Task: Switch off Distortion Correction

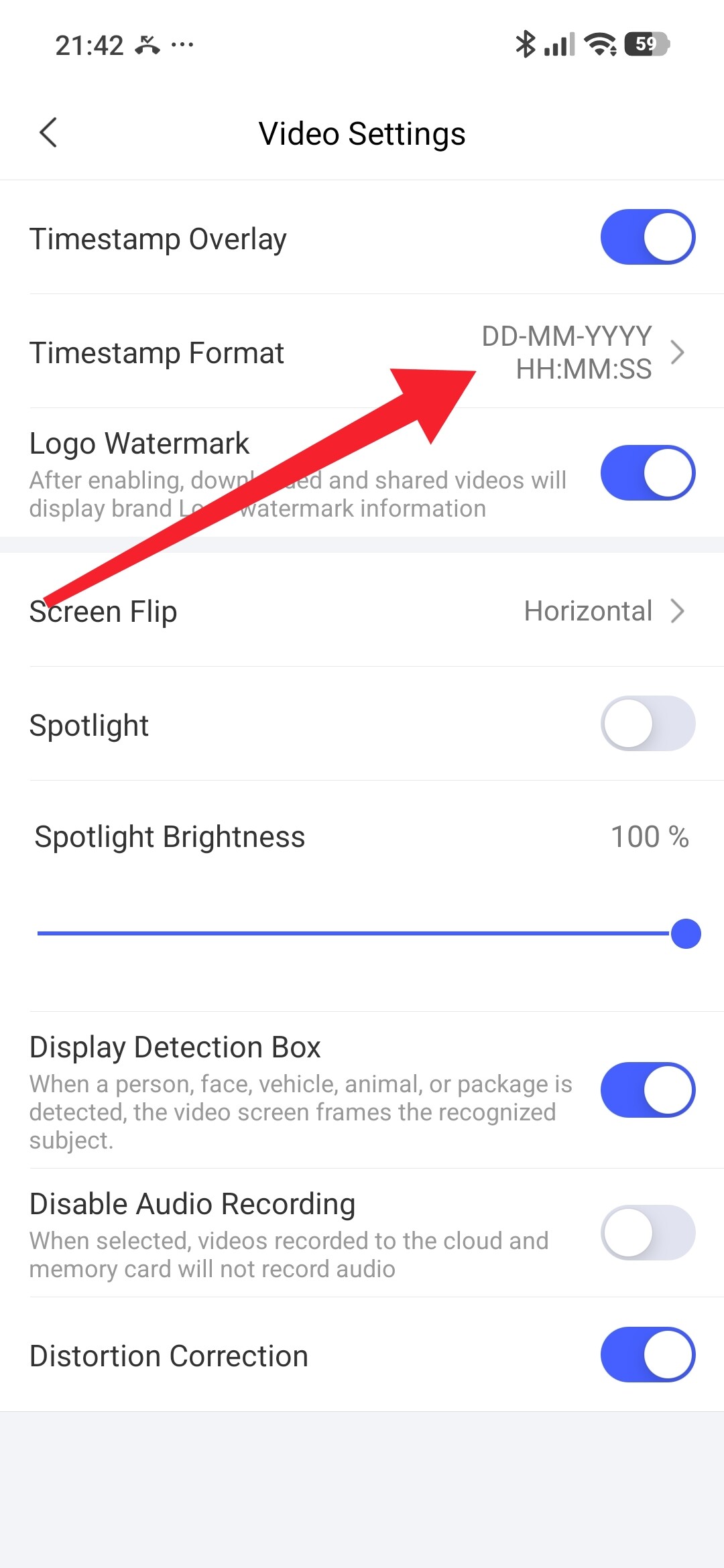Action: click(648, 1355)
